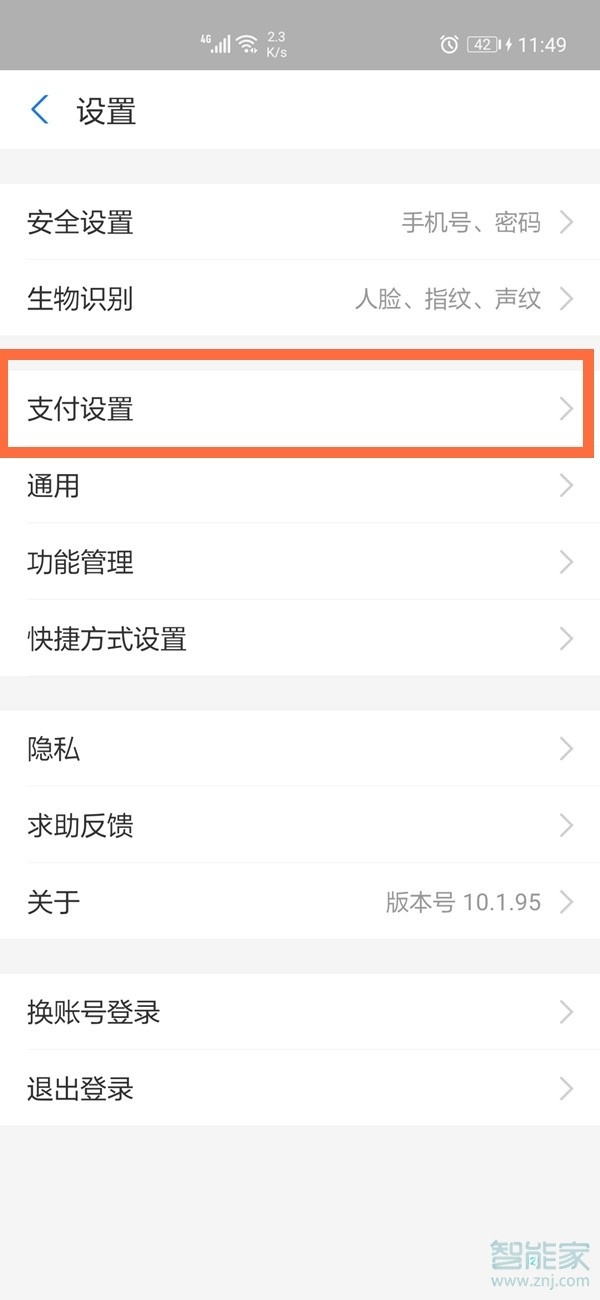600x1300 pixels.
Task: Open 快捷方式设置 shortcut settings
Action: pyautogui.click(x=300, y=638)
